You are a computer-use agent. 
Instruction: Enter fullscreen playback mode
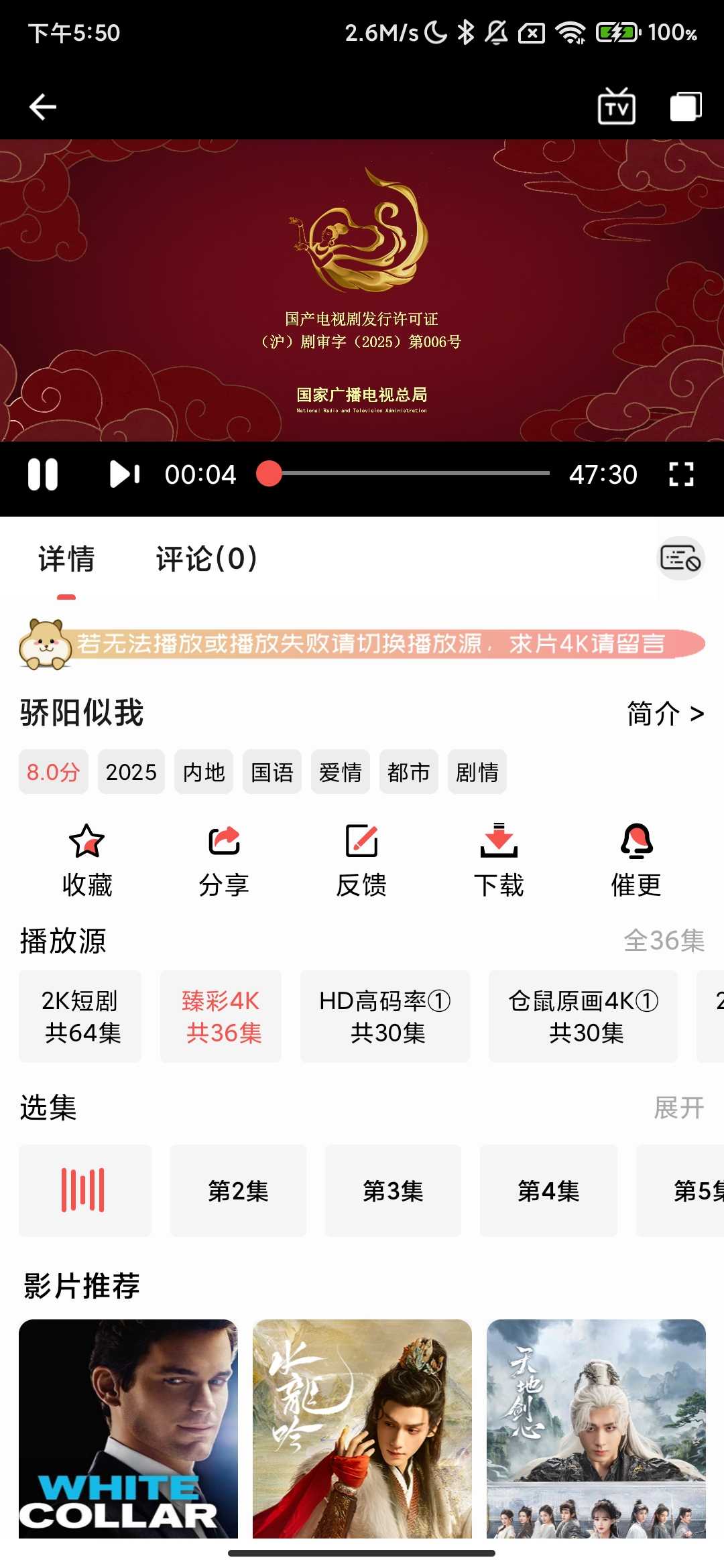tap(681, 474)
